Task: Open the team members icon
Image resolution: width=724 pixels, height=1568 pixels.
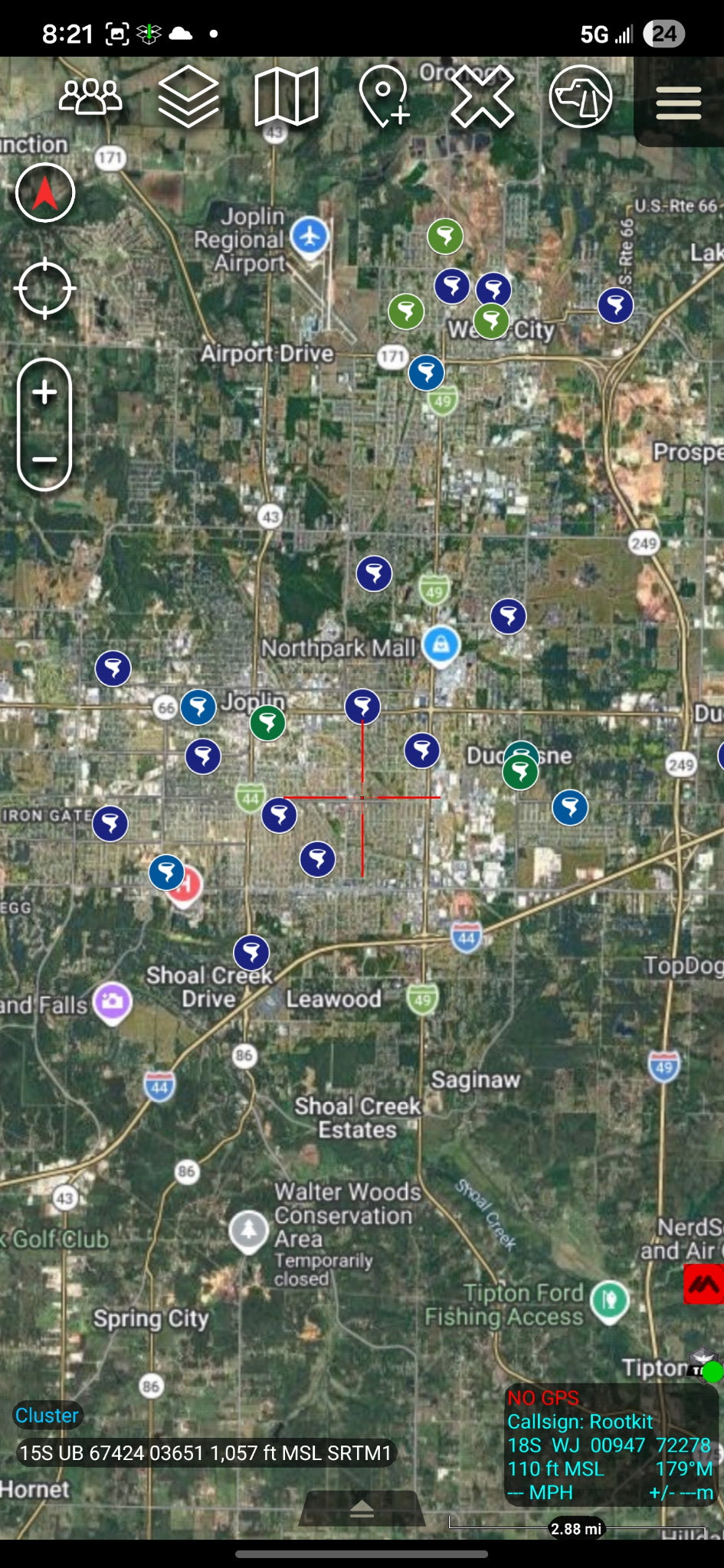Action: tap(90, 100)
